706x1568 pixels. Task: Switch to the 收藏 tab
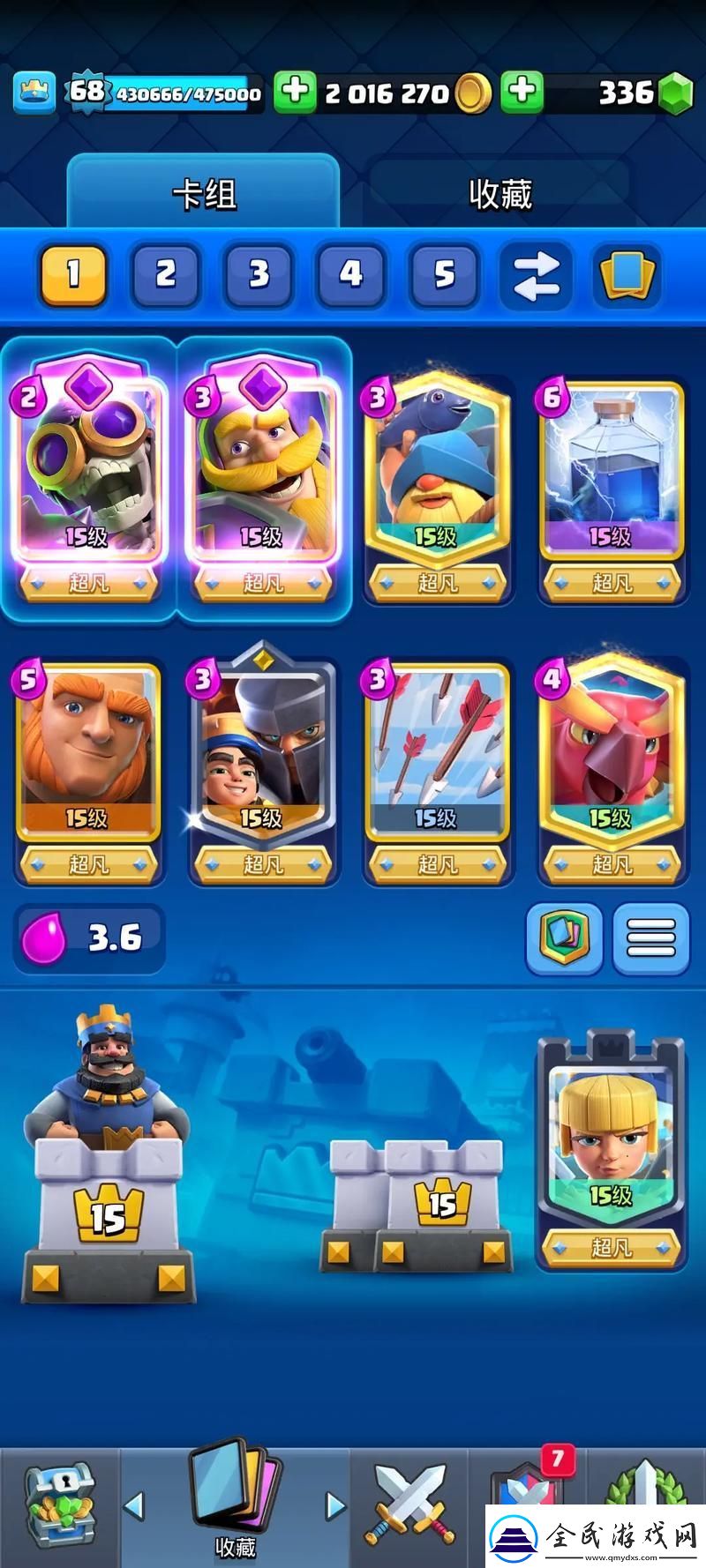click(x=499, y=194)
